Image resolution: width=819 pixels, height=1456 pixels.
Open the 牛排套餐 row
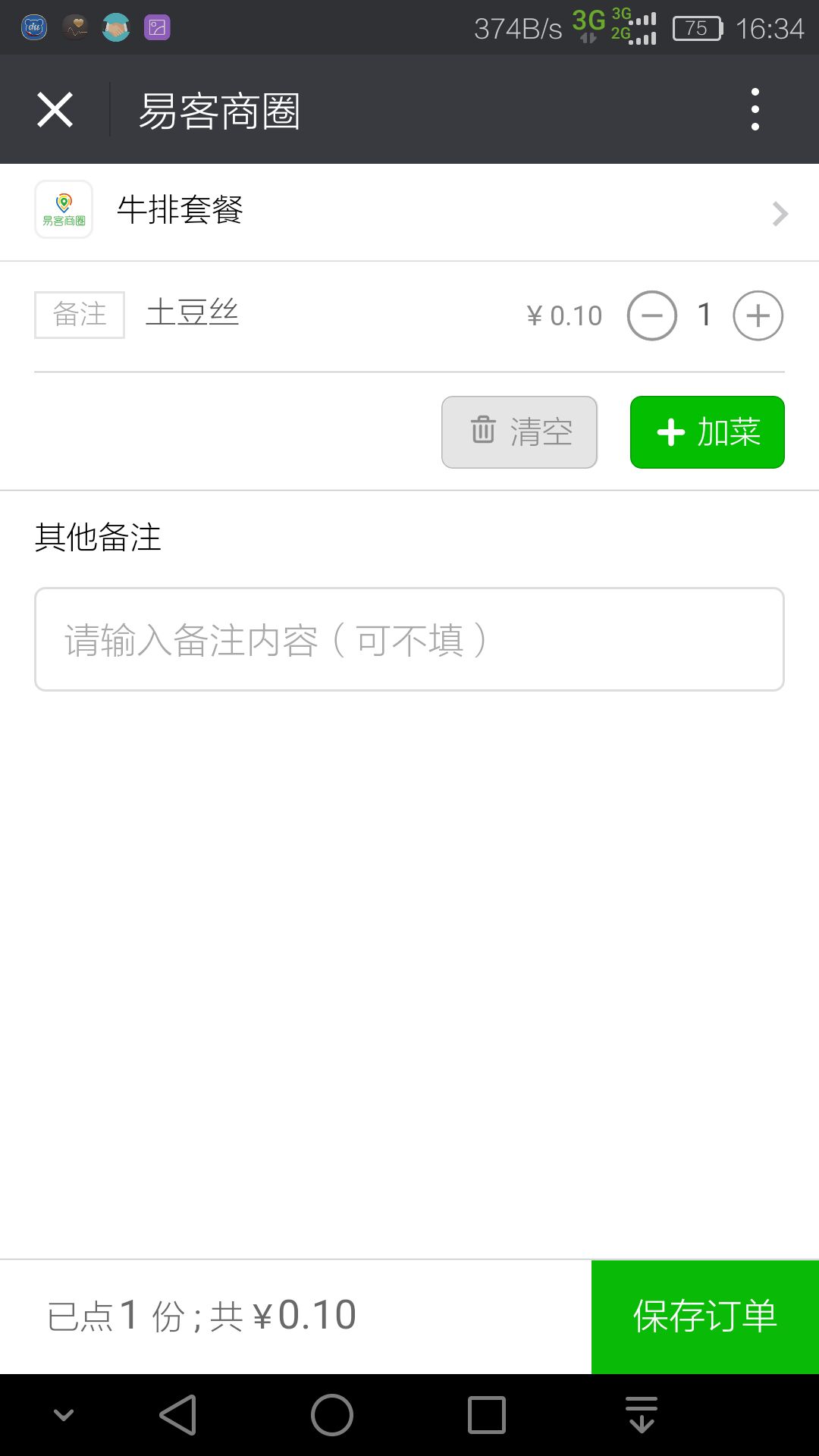[409, 212]
